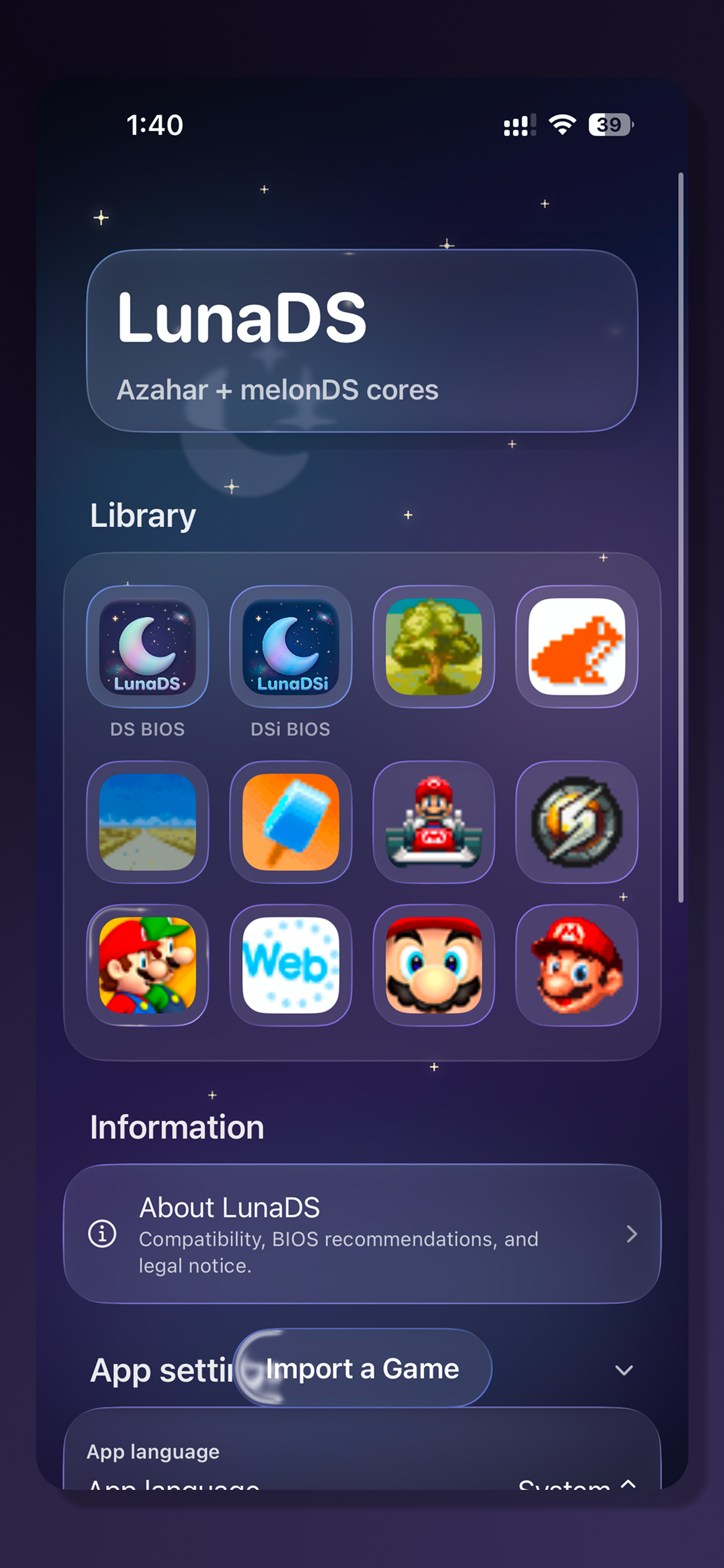Screen dimensions: 724x1568
Task: Open About LunaDS information page
Action: tap(340, 1233)
